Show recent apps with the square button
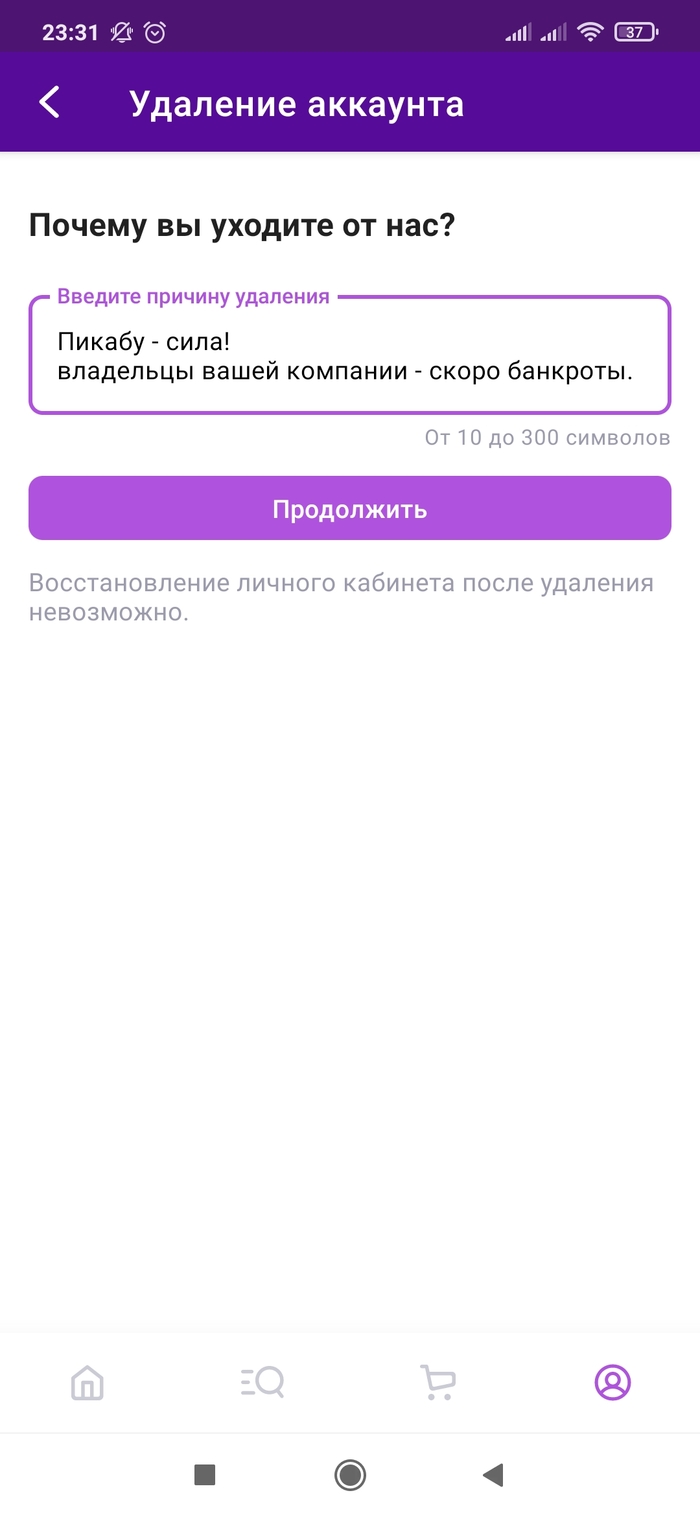 (x=205, y=1474)
